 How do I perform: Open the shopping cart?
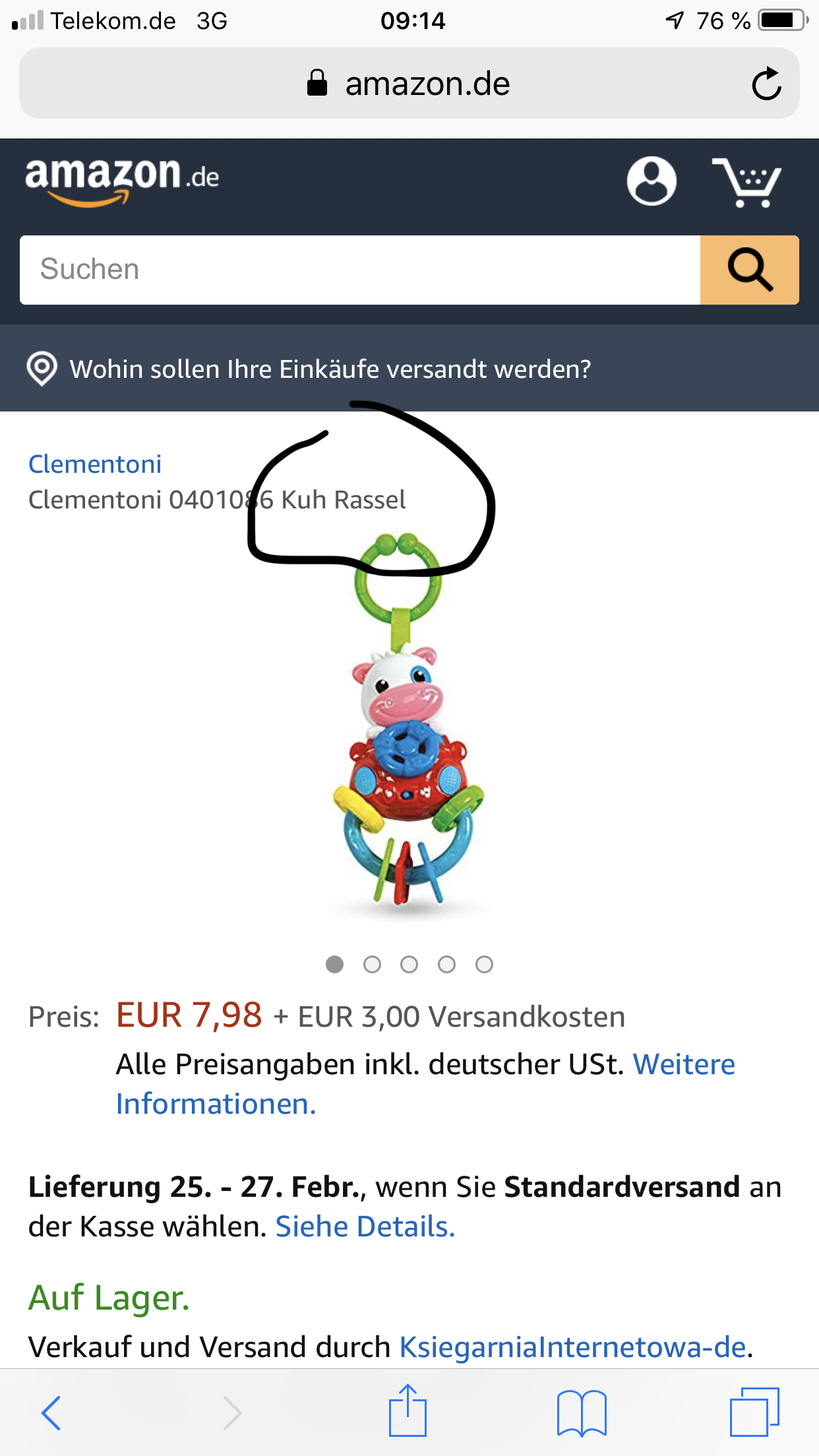(x=747, y=182)
